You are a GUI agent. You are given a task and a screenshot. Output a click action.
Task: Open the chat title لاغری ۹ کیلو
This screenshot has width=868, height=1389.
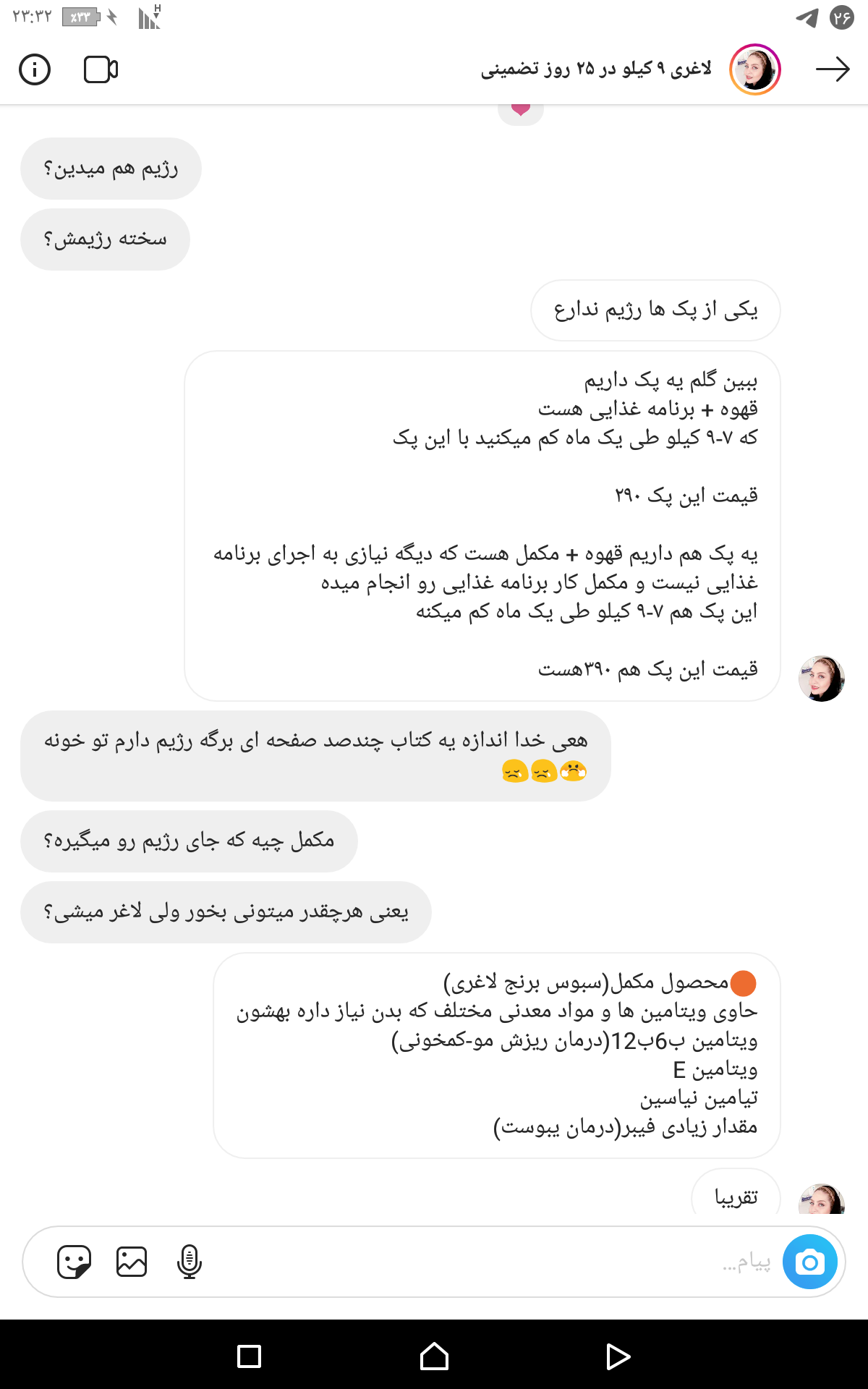point(596,69)
